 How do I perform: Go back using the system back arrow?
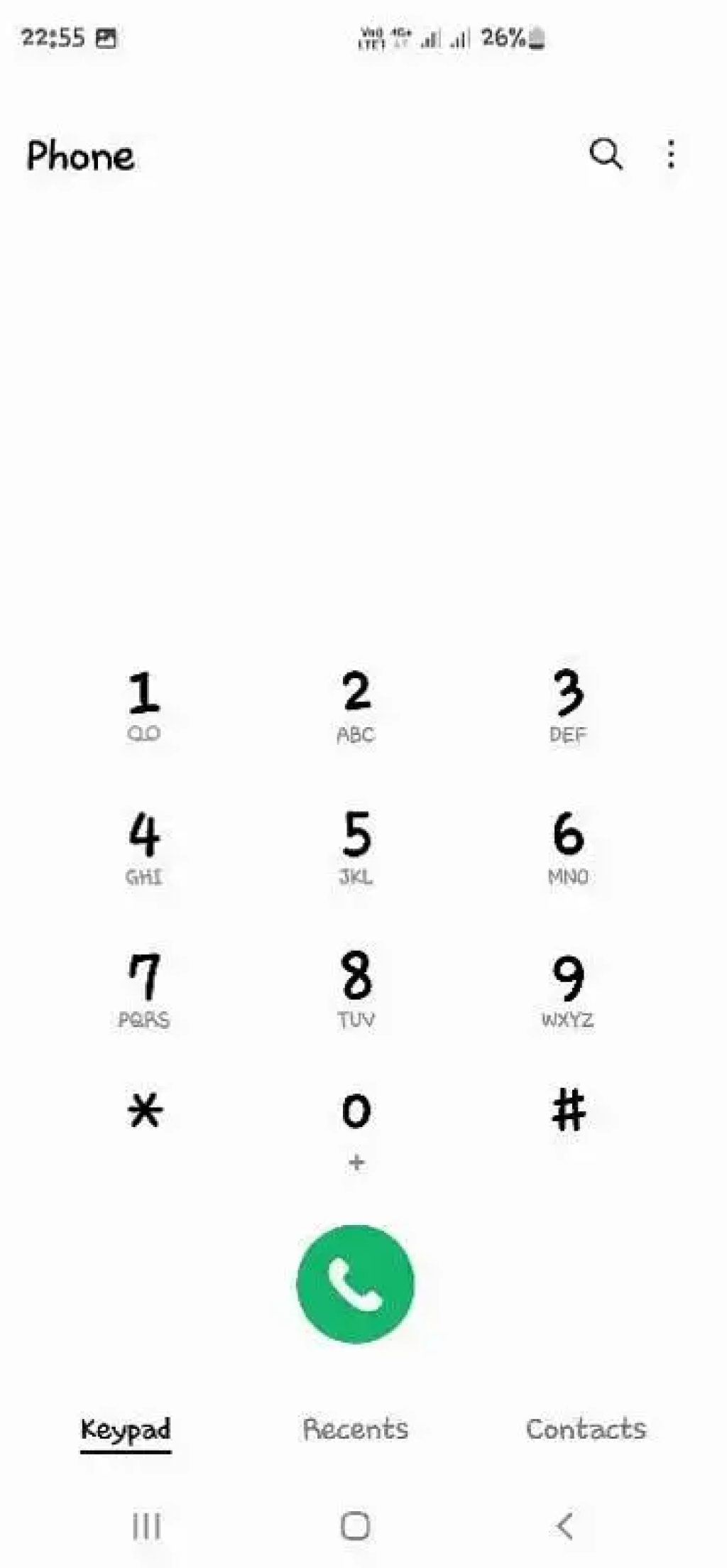[x=565, y=1525]
